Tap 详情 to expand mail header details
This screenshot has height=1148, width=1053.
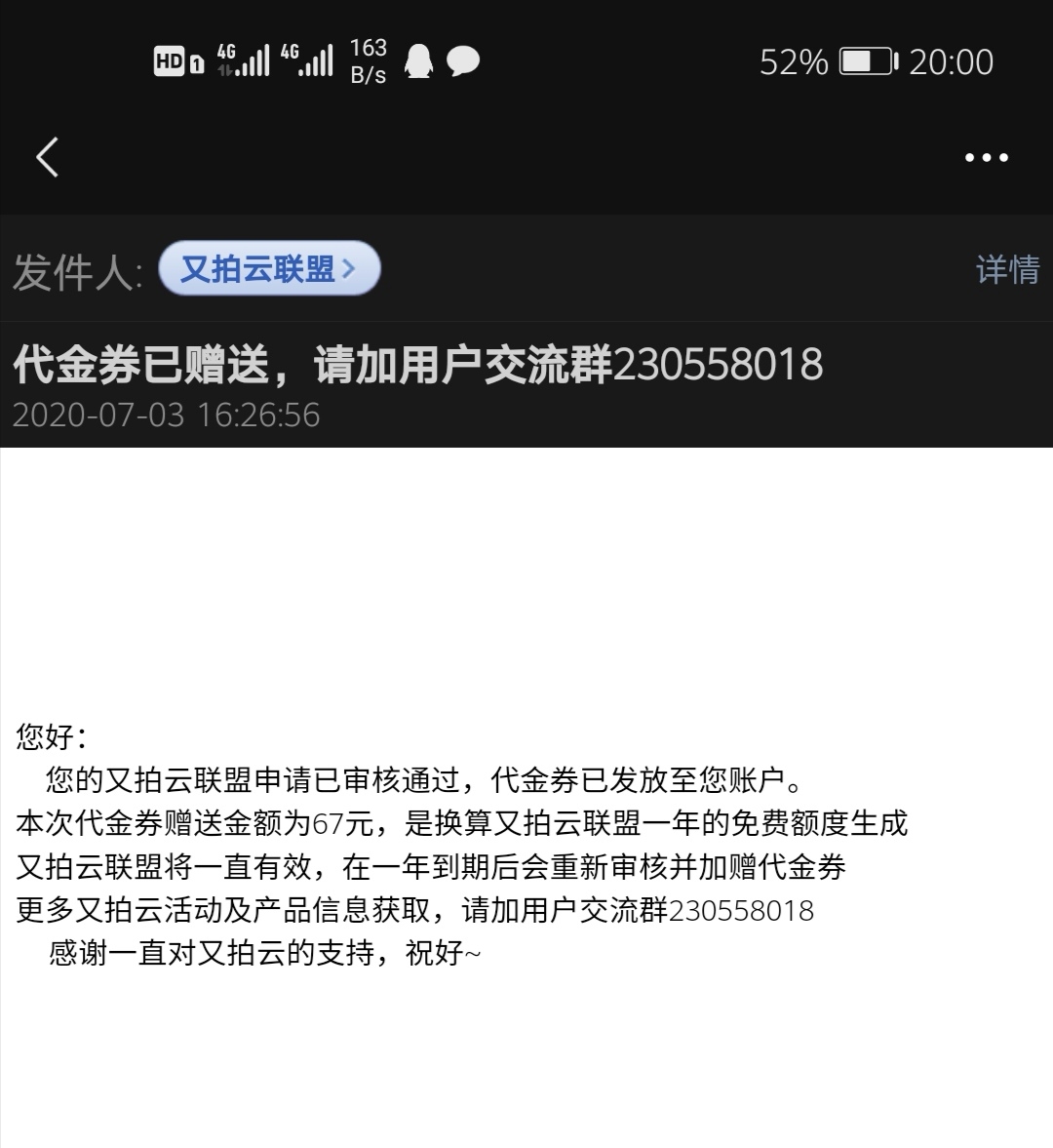coord(1007,271)
